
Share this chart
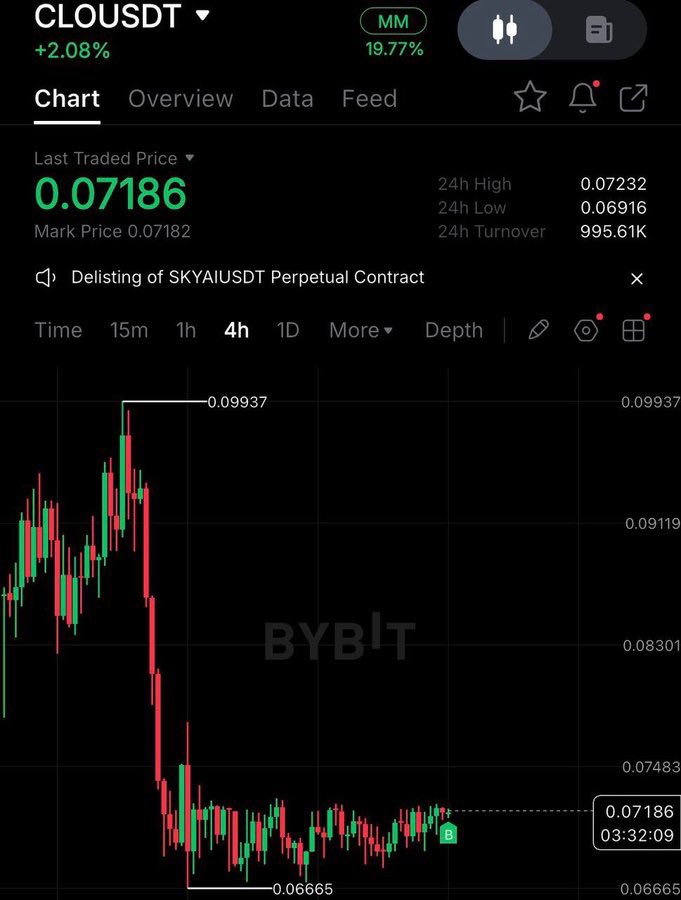click(x=634, y=97)
